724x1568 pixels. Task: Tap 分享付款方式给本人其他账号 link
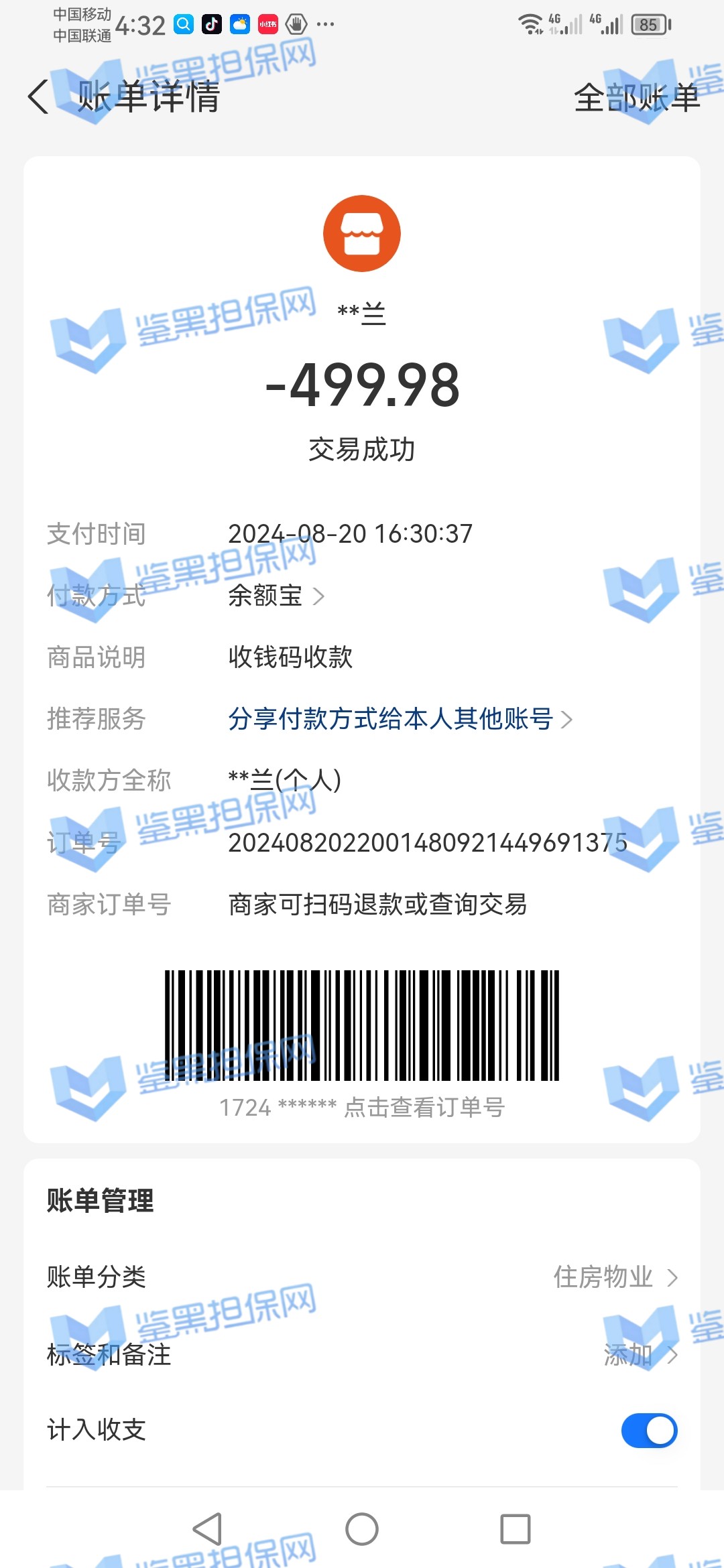400,719
